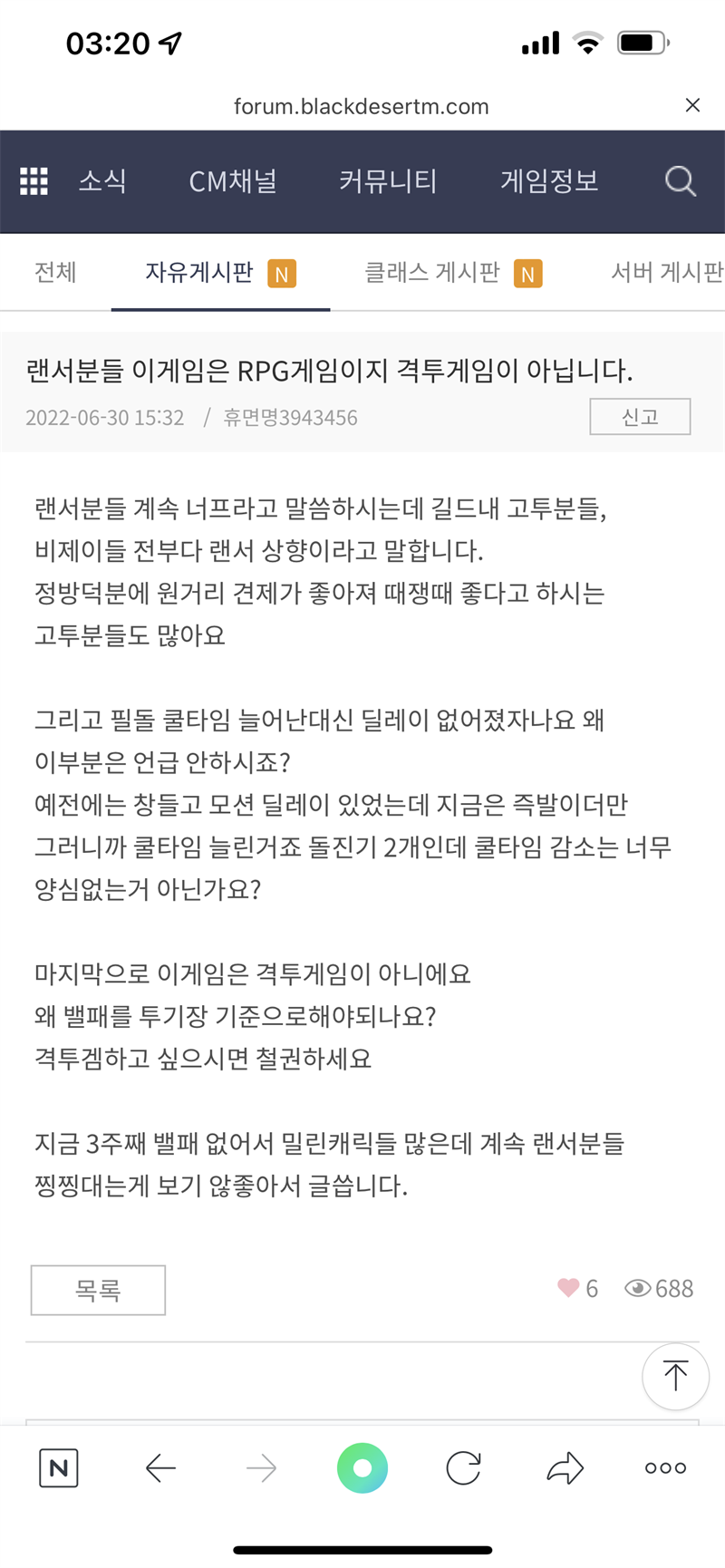Share this forum page
Viewport: 725px width, 1568px height.
click(565, 1468)
